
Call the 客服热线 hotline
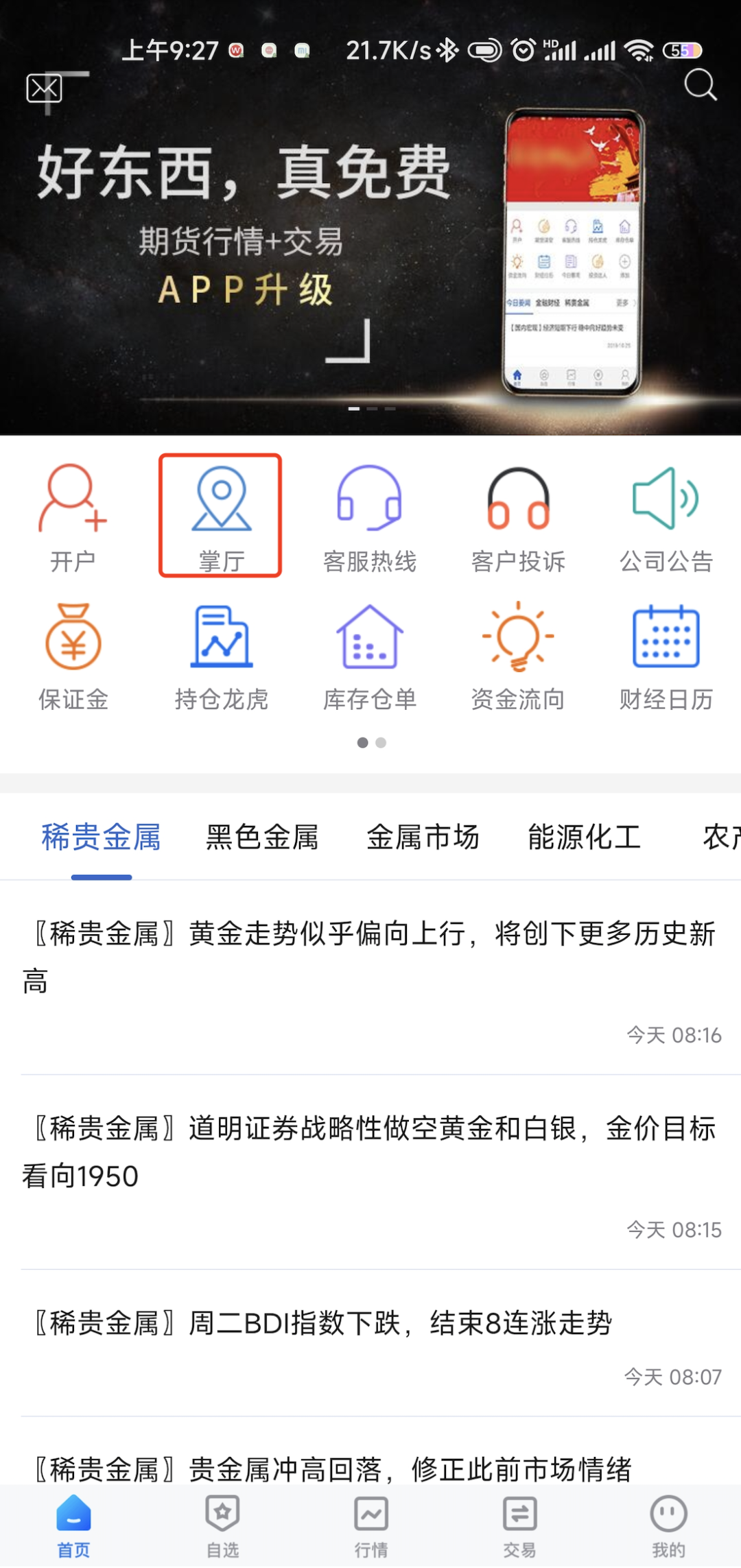[x=370, y=517]
